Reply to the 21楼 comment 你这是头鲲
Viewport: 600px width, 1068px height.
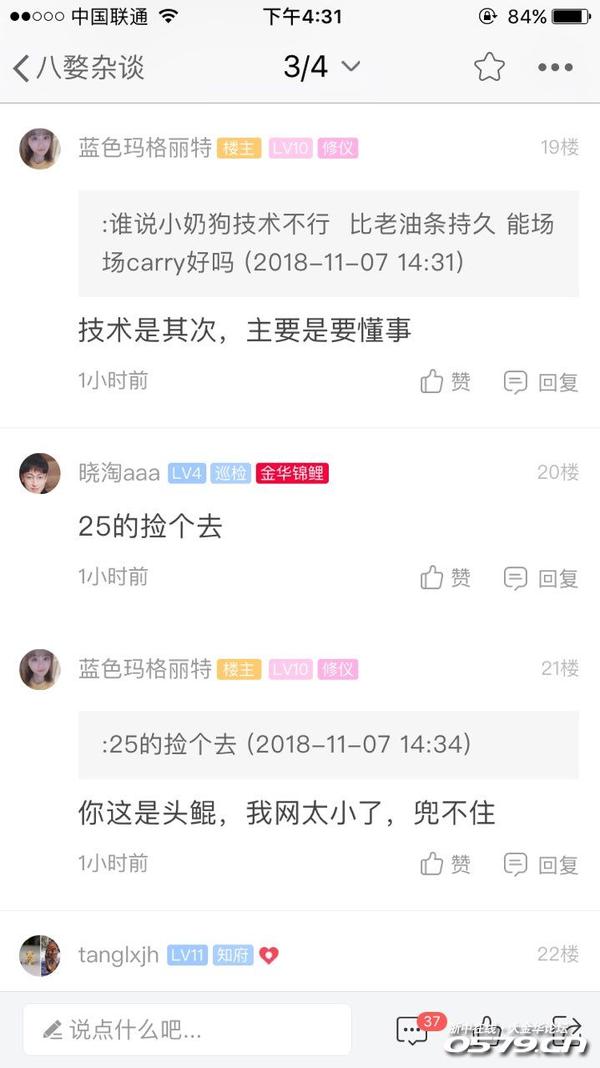tap(542, 863)
